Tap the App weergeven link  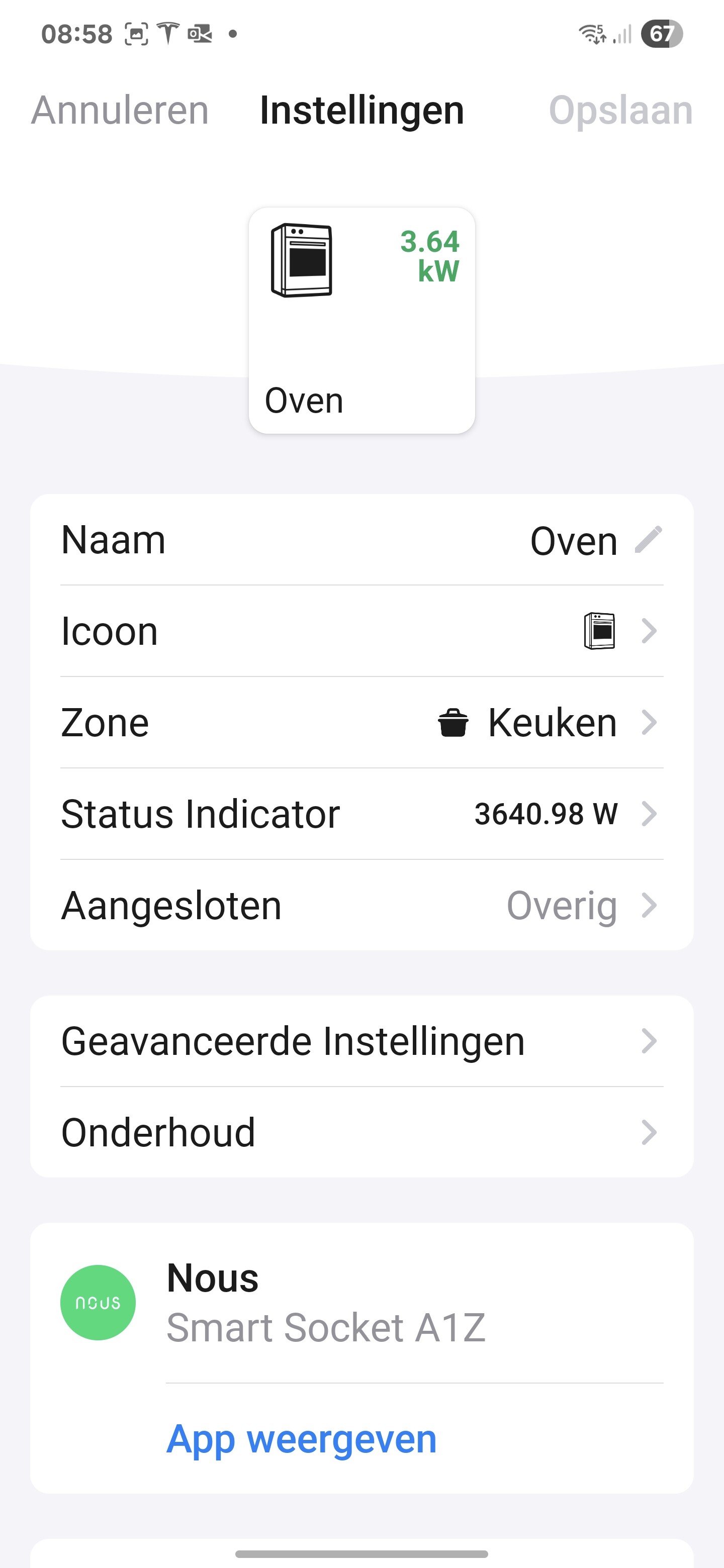301,1439
